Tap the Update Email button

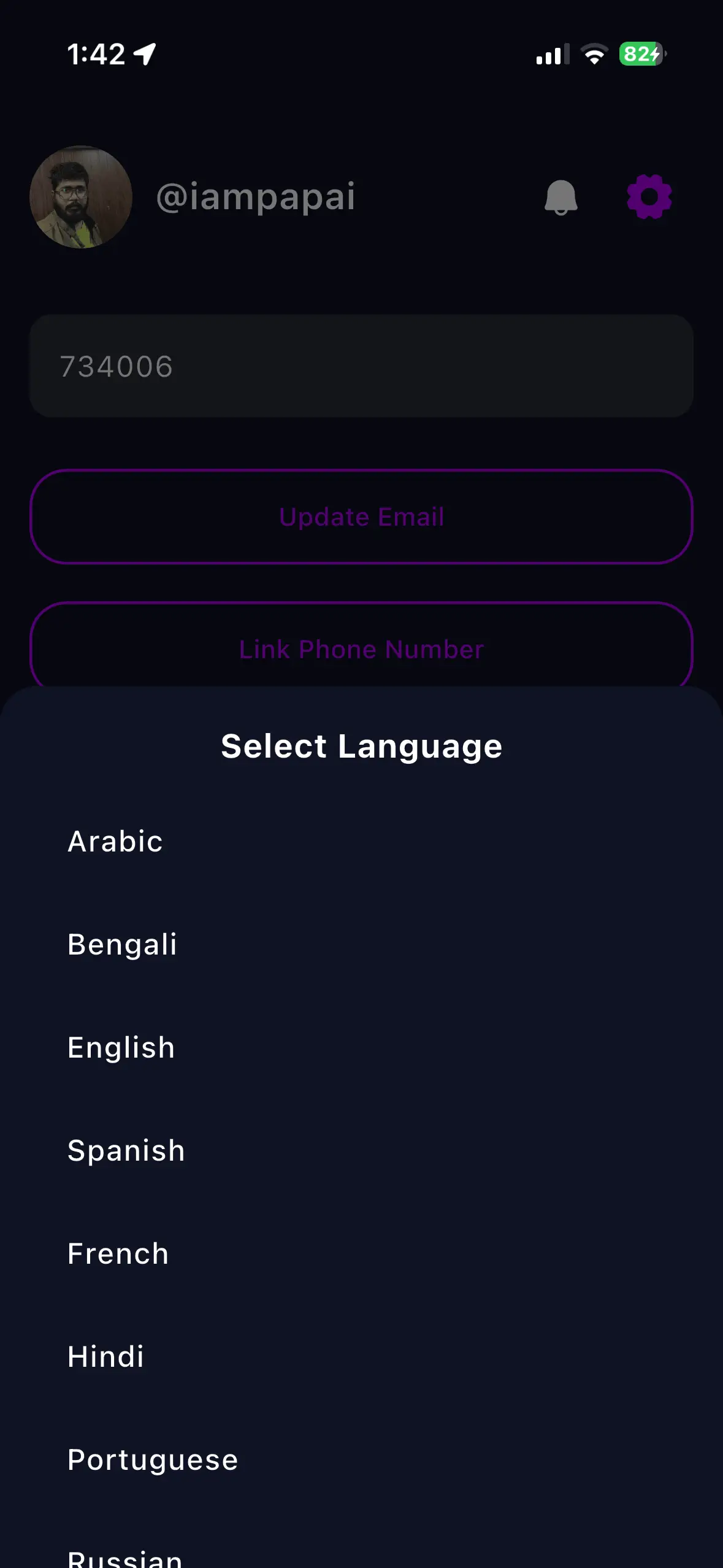point(361,517)
